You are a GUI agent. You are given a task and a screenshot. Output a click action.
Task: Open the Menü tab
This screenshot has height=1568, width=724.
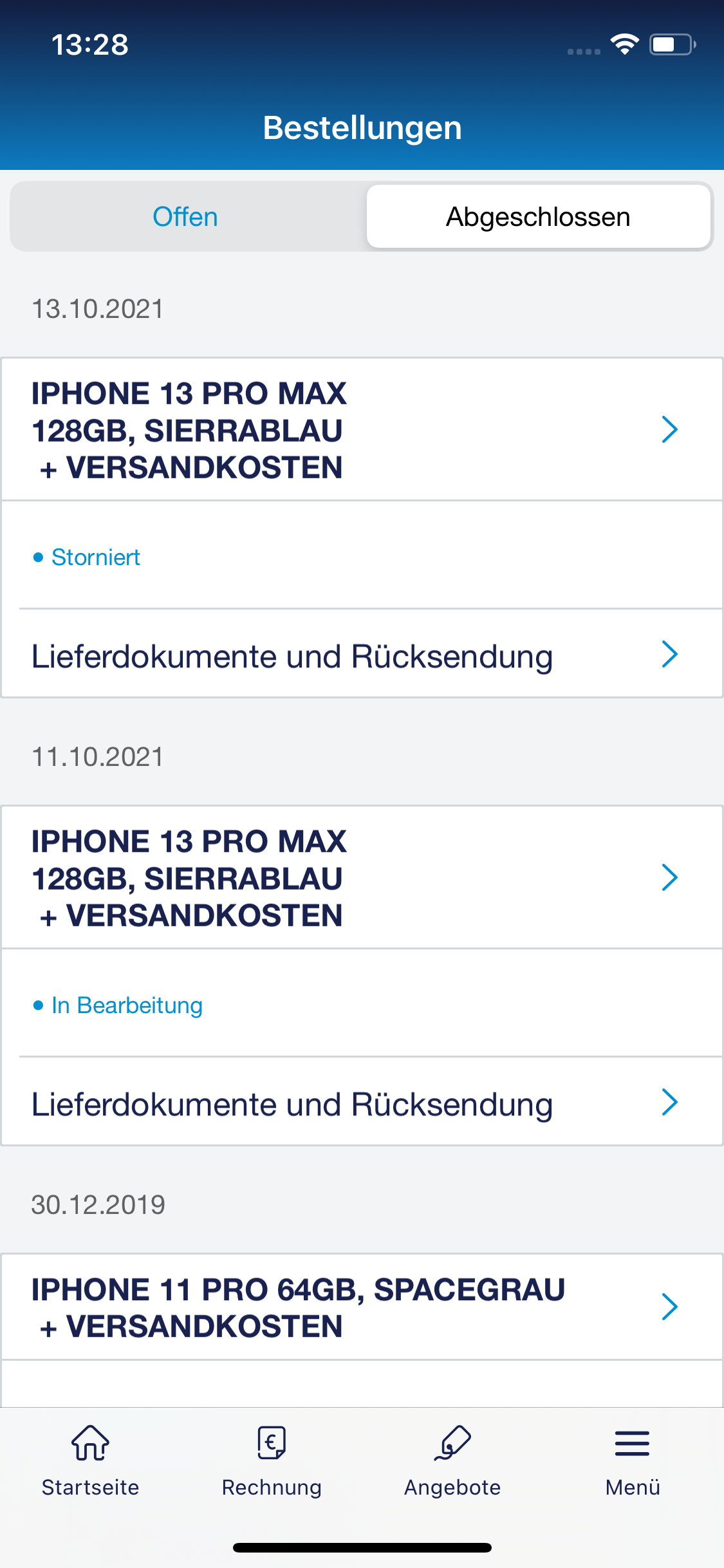pyautogui.click(x=633, y=1460)
